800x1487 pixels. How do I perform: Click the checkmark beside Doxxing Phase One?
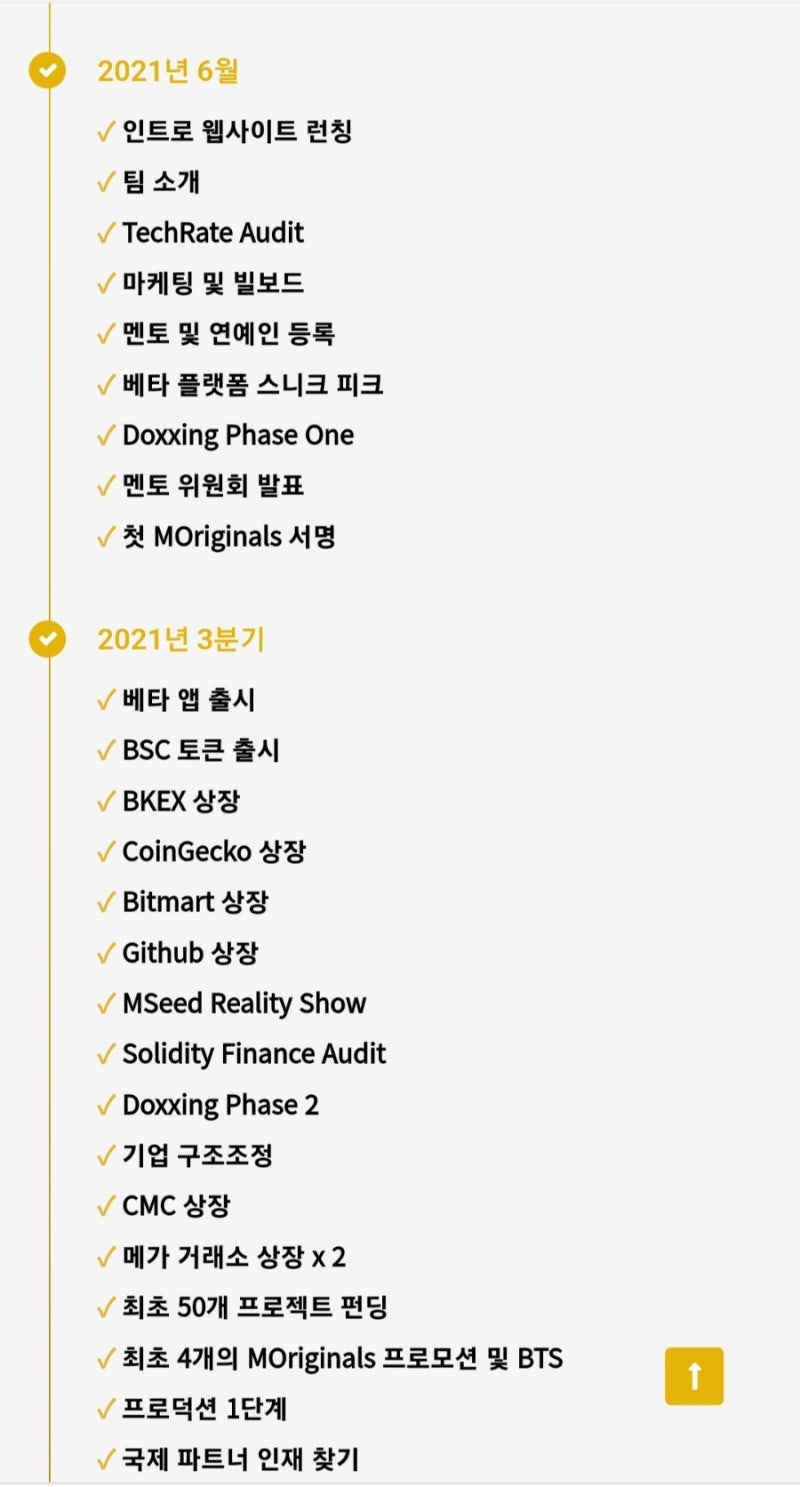click(x=104, y=435)
